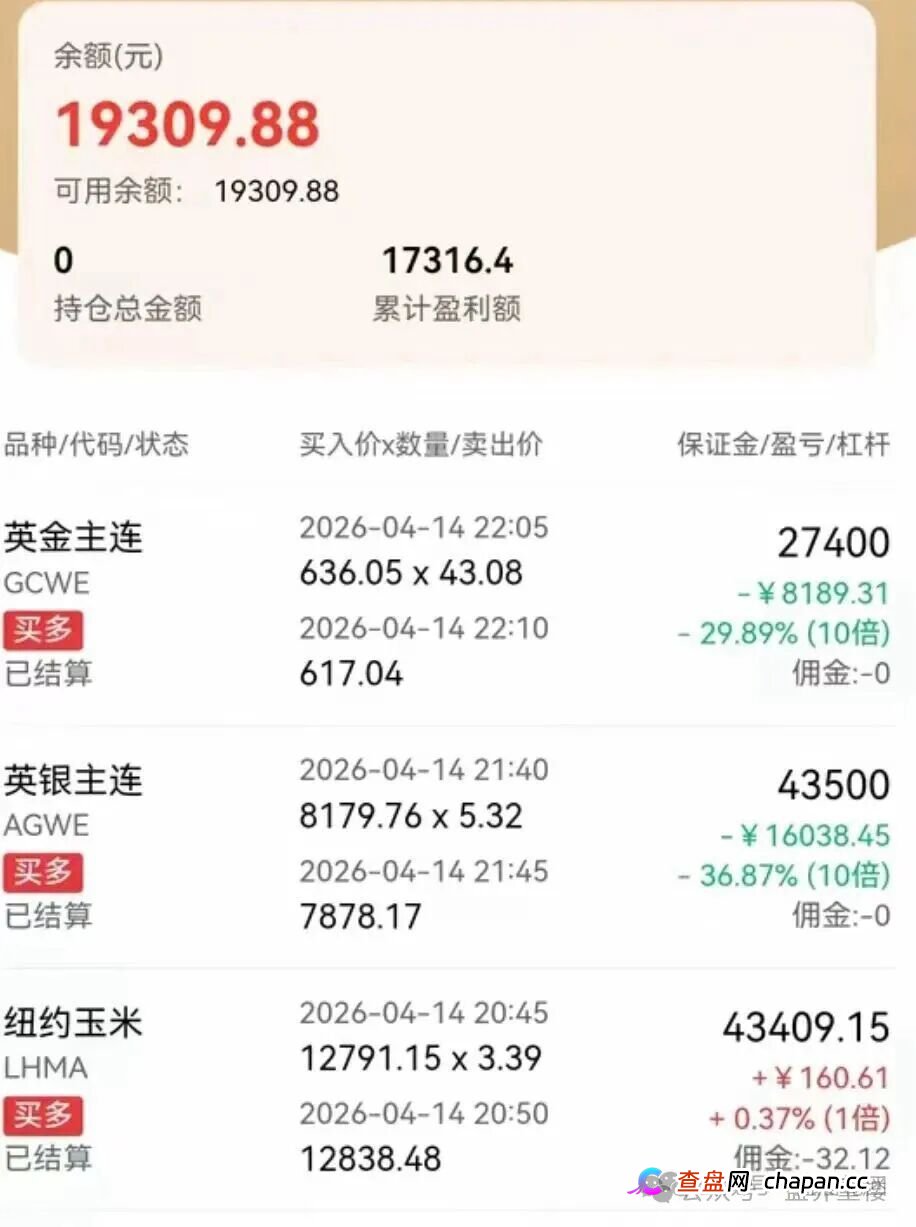
Task: Click the LHMA corn contract code
Action: [46, 1068]
